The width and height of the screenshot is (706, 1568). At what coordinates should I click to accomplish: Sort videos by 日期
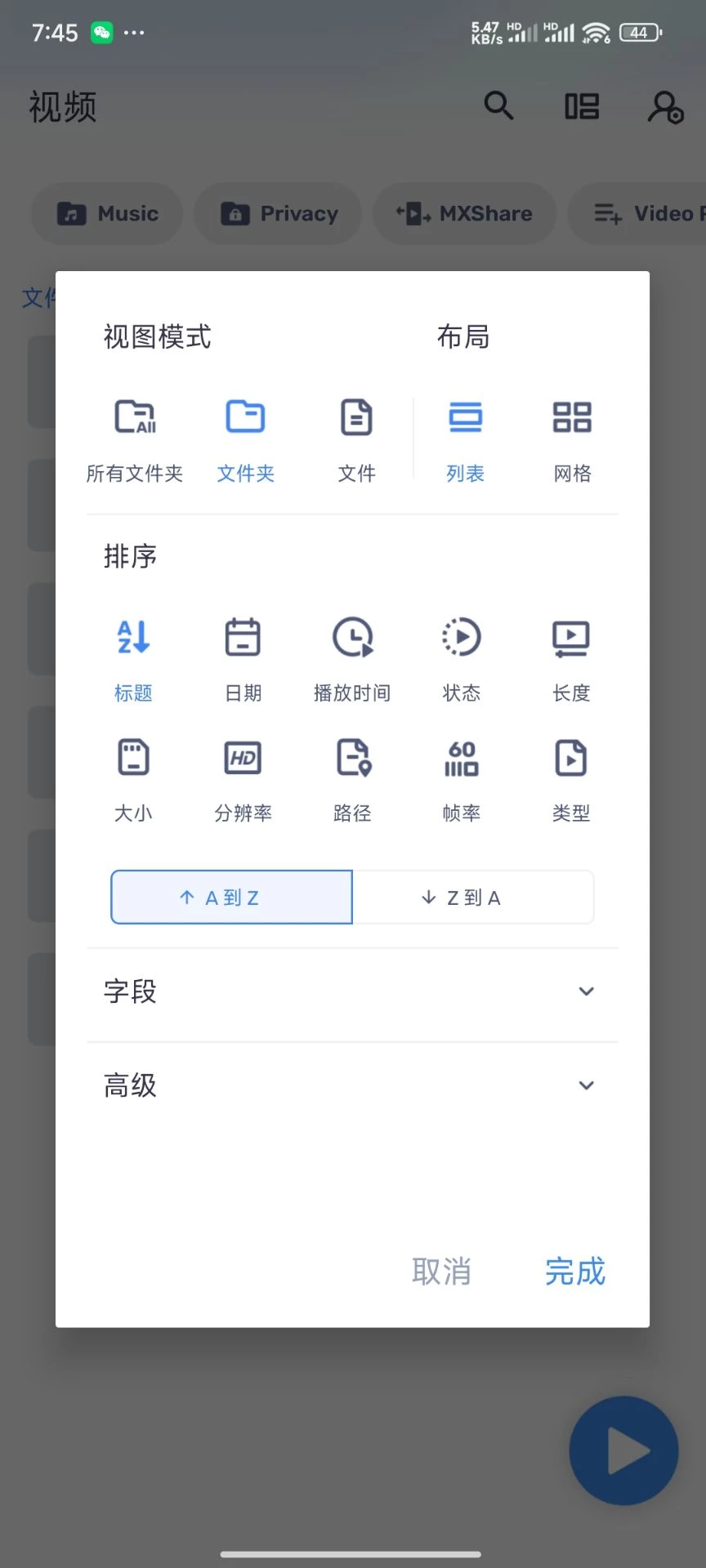point(243,658)
